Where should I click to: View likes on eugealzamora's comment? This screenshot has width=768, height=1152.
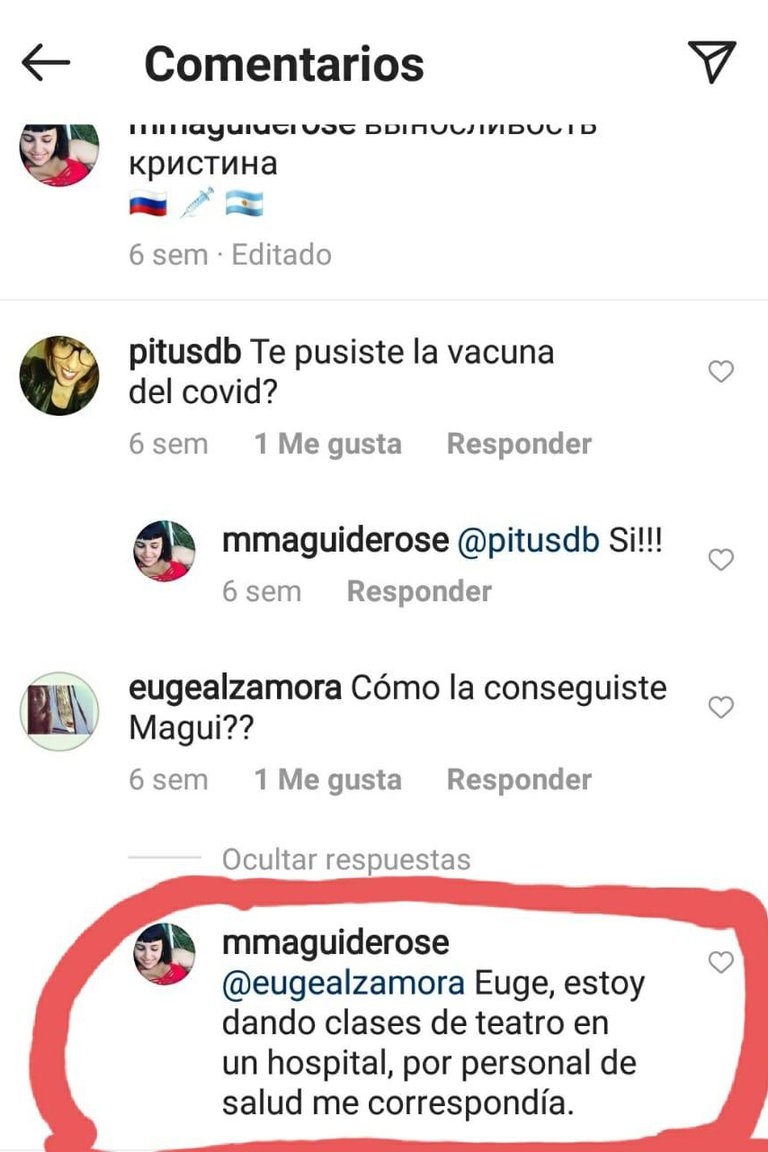coord(327,780)
